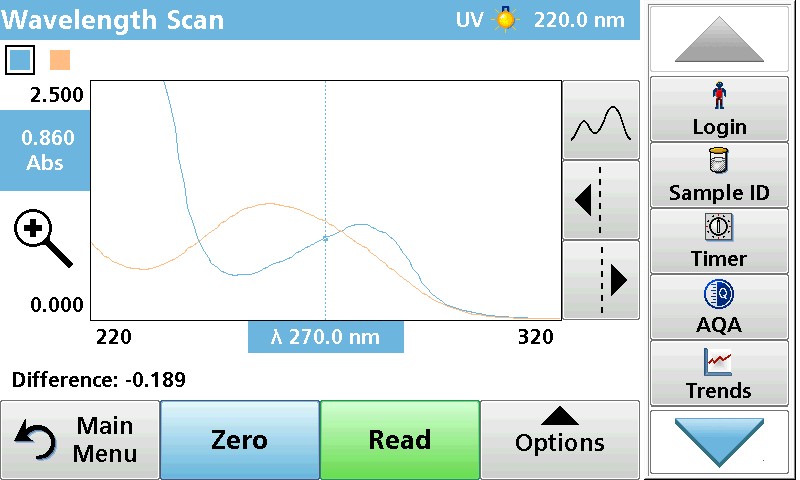
Task: Move cursor right on the scan
Action: [x=600, y=281]
